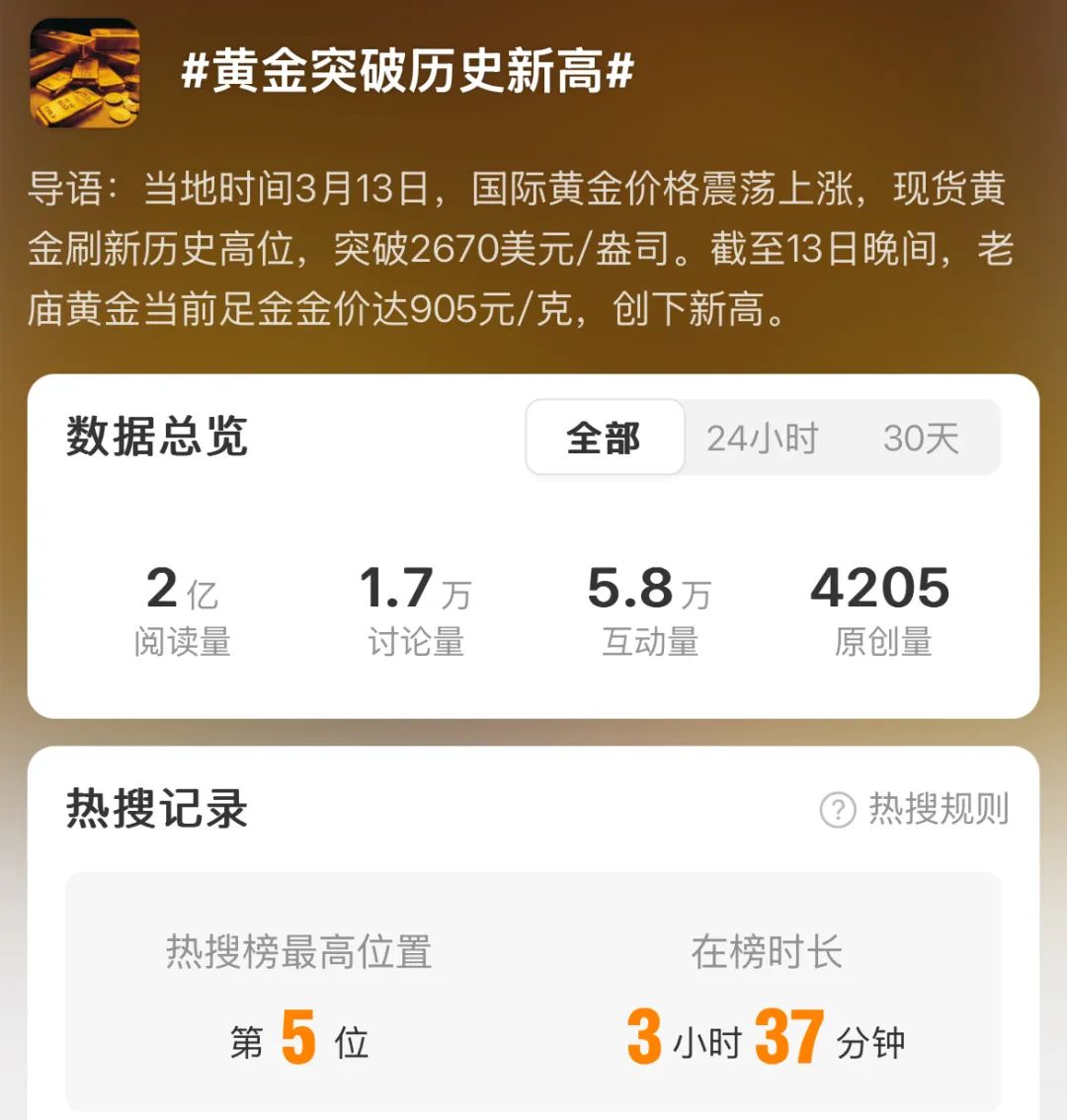Switch to the 24小时 data tab

(x=762, y=438)
